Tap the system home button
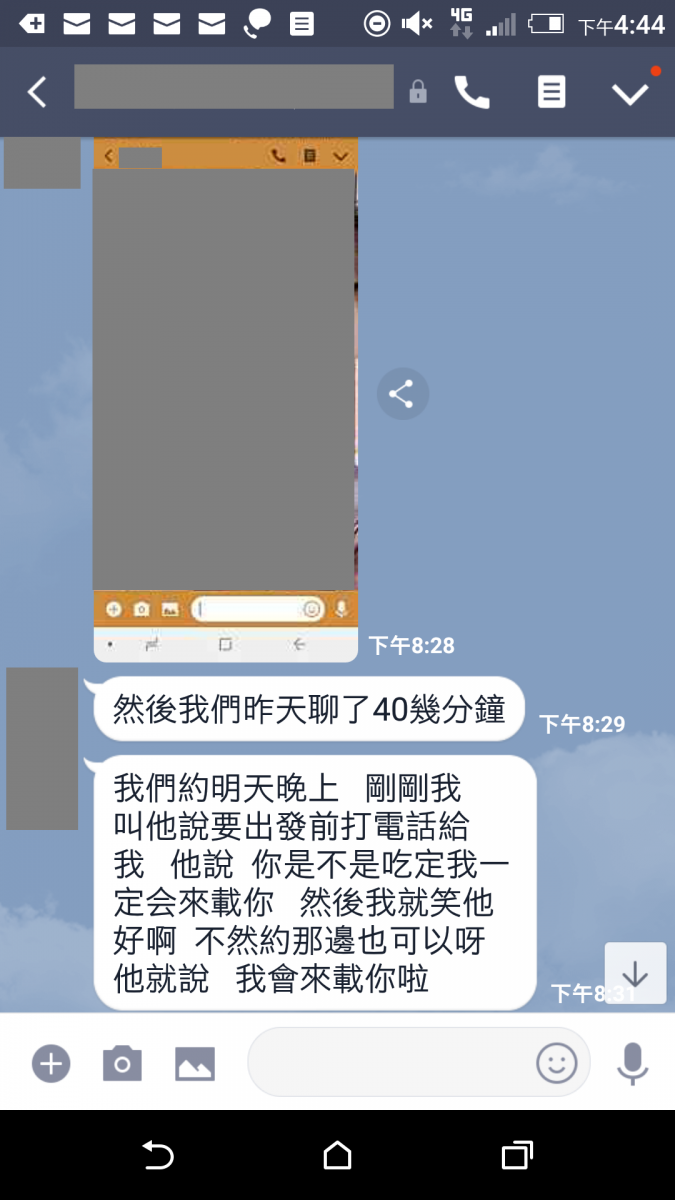 pos(337,1156)
